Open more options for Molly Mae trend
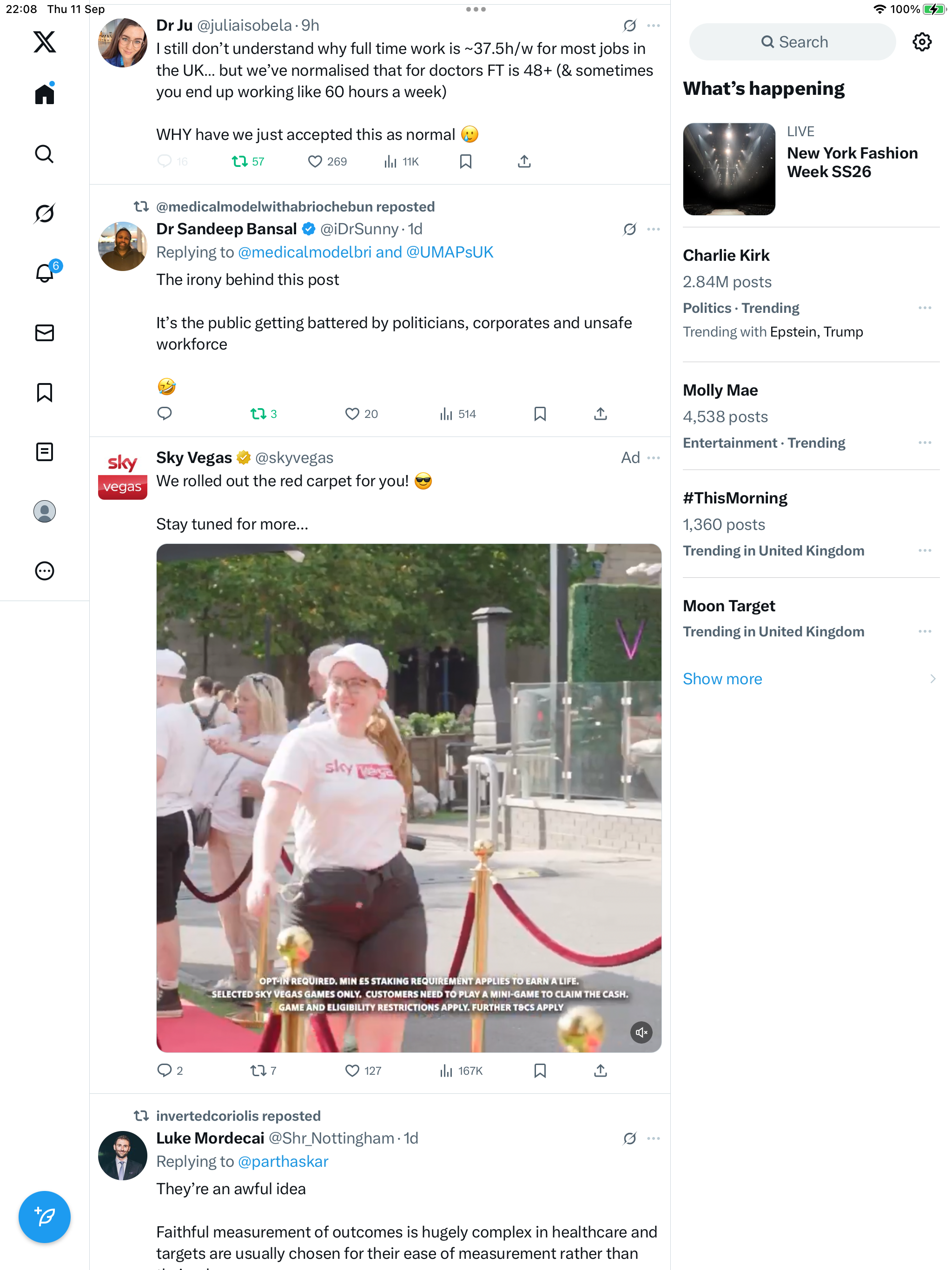This screenshot has height=1270, width=952. [925, 443]
